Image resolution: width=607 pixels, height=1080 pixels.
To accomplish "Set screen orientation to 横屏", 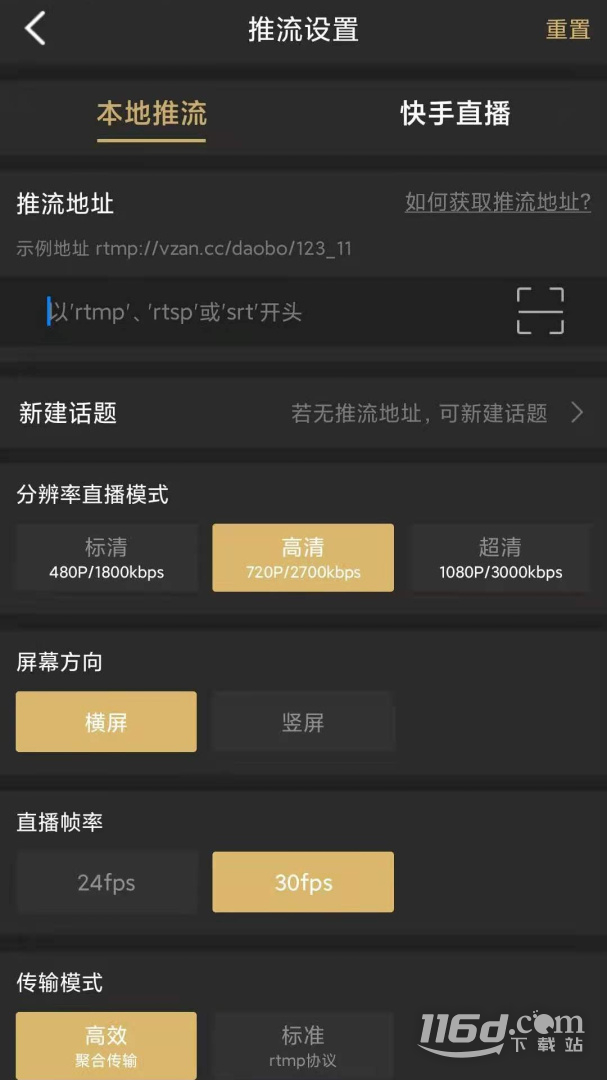I will click(x=106, y=722).
